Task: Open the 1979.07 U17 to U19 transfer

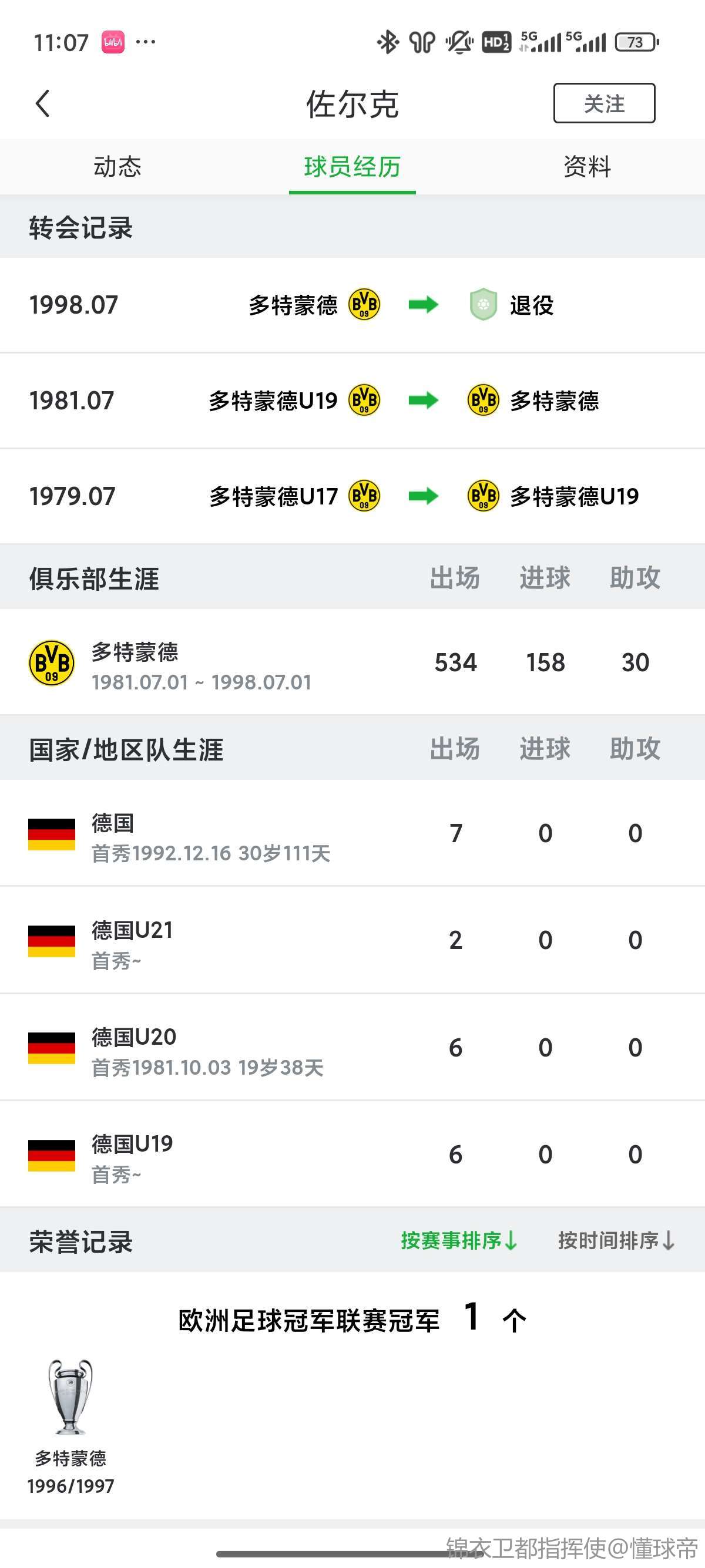Action: [x=352, y=496]
